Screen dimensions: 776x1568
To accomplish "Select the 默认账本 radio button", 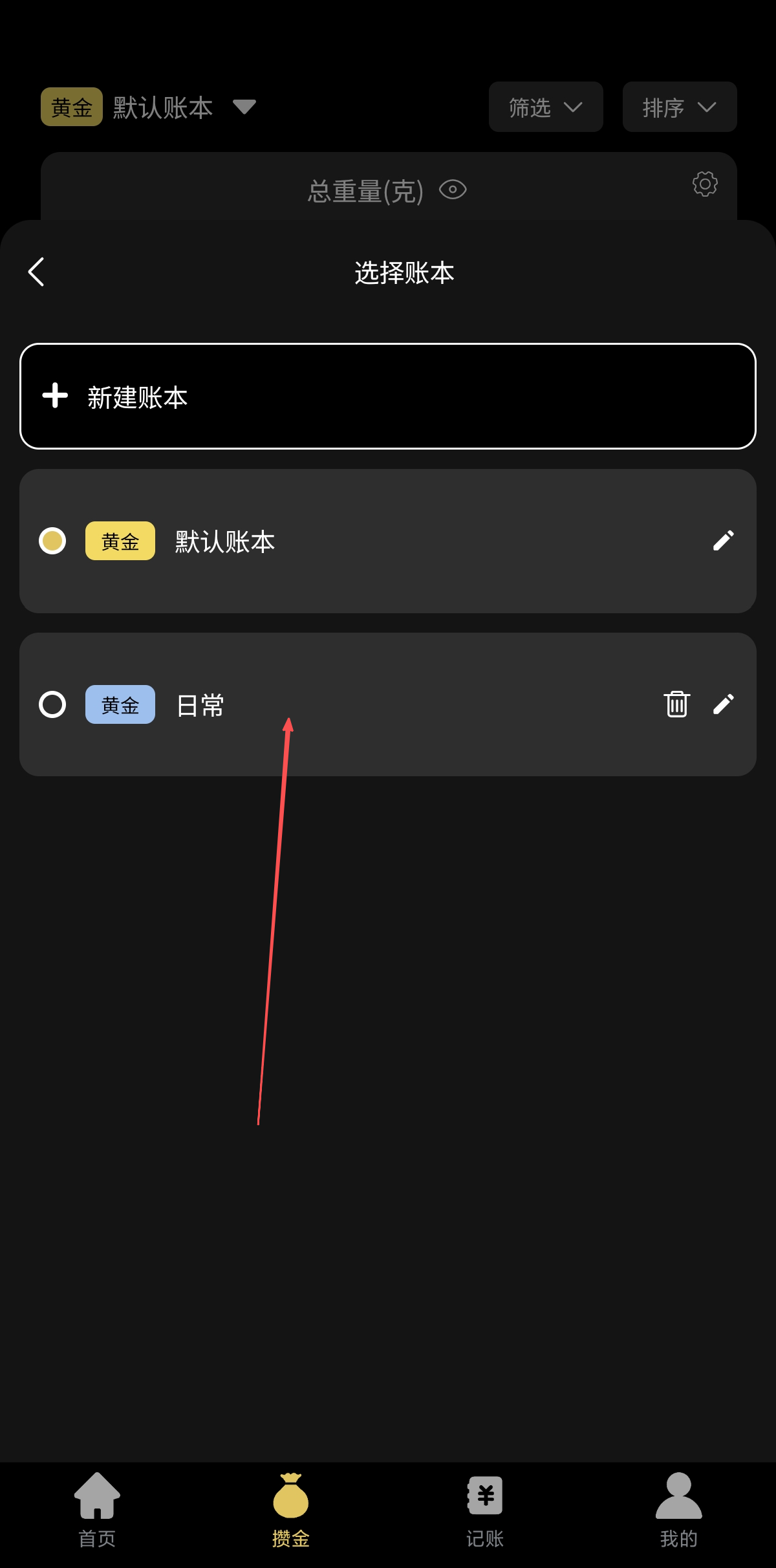I will point(52,541).
